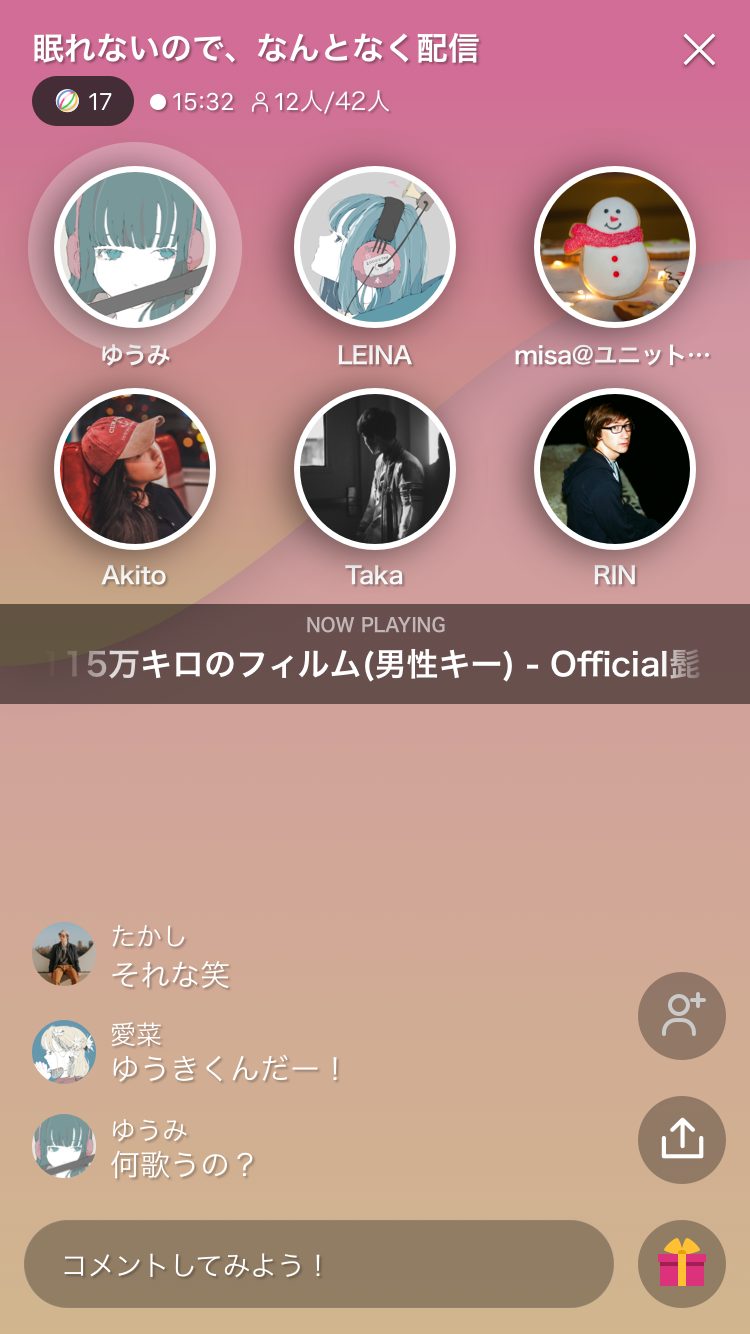View the 12人/42人 listener count
Viewport: 750px width, 1334px height.
click(320, 102)
